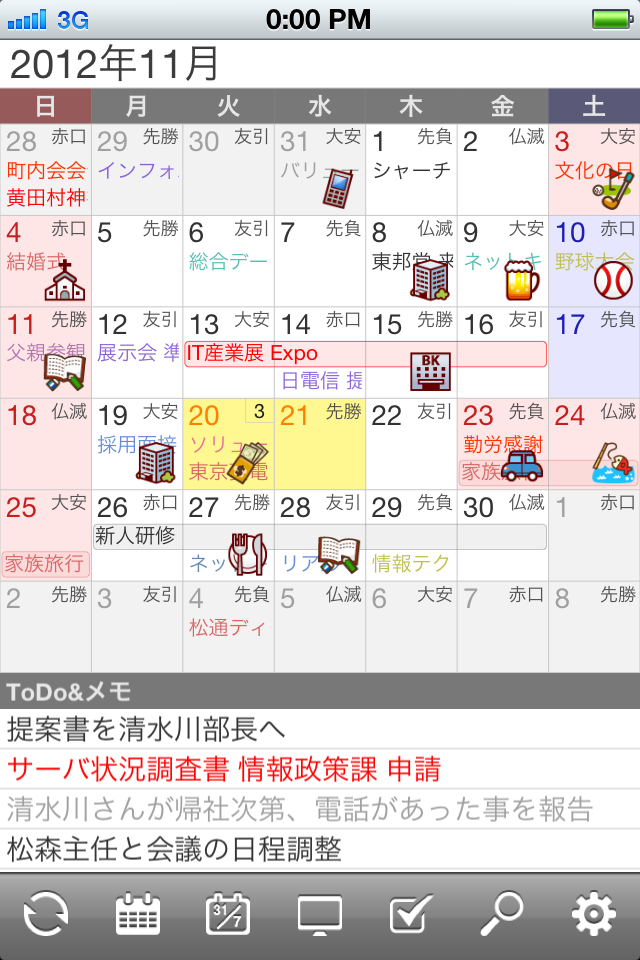Open the 新人研修 multi-day event

point(320,536)
